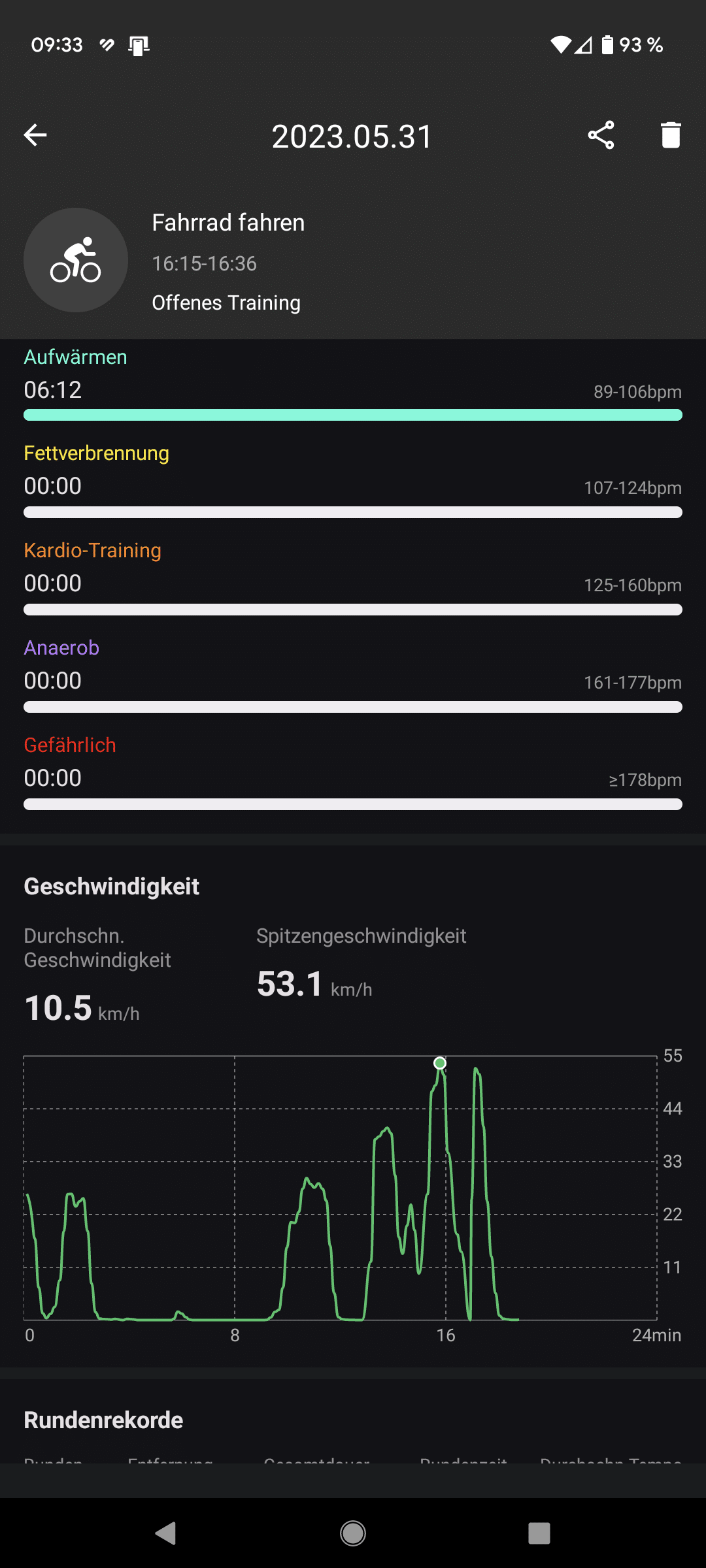Open recent apps with the square button
This screenshot has height=1568, width=706.
click(x=539, y=1533)
